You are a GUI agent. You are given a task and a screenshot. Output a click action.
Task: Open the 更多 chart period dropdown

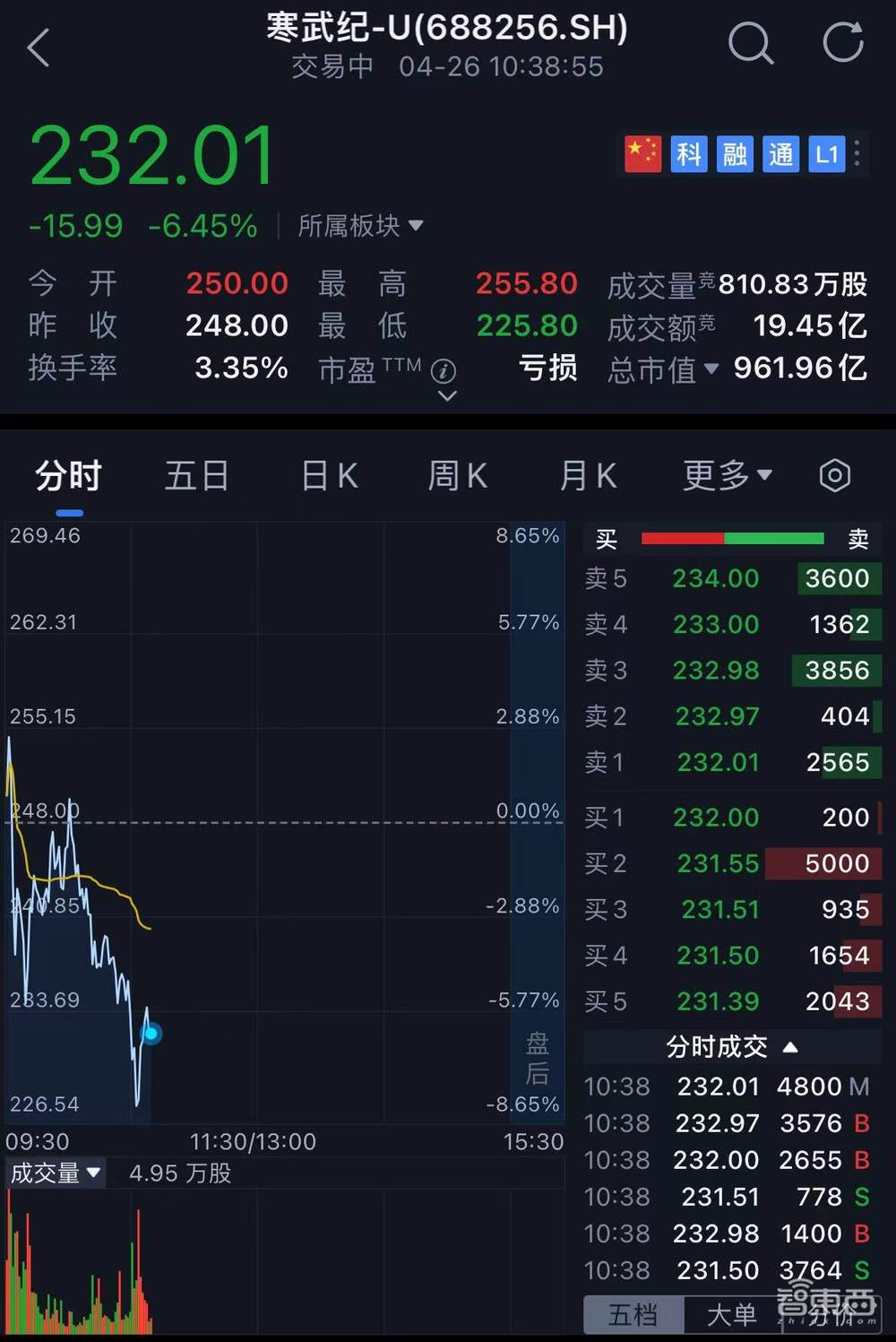(728, 476)
